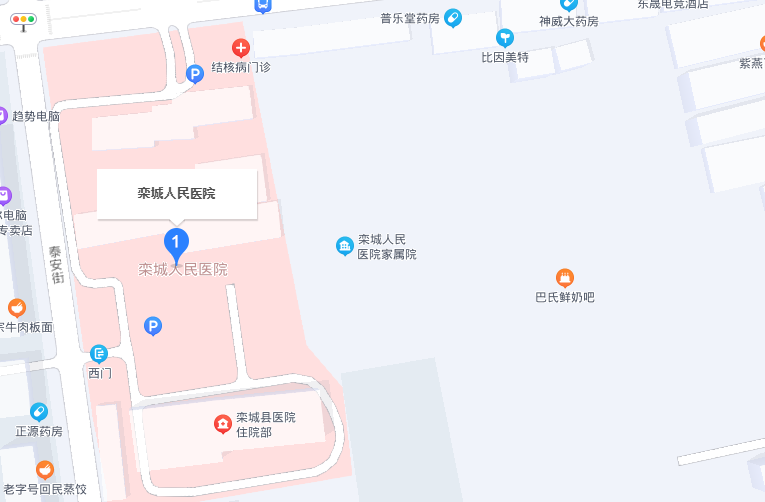Tap the 趋势电脑 store marker
The image size is (765, 502).
coord(4,116)
